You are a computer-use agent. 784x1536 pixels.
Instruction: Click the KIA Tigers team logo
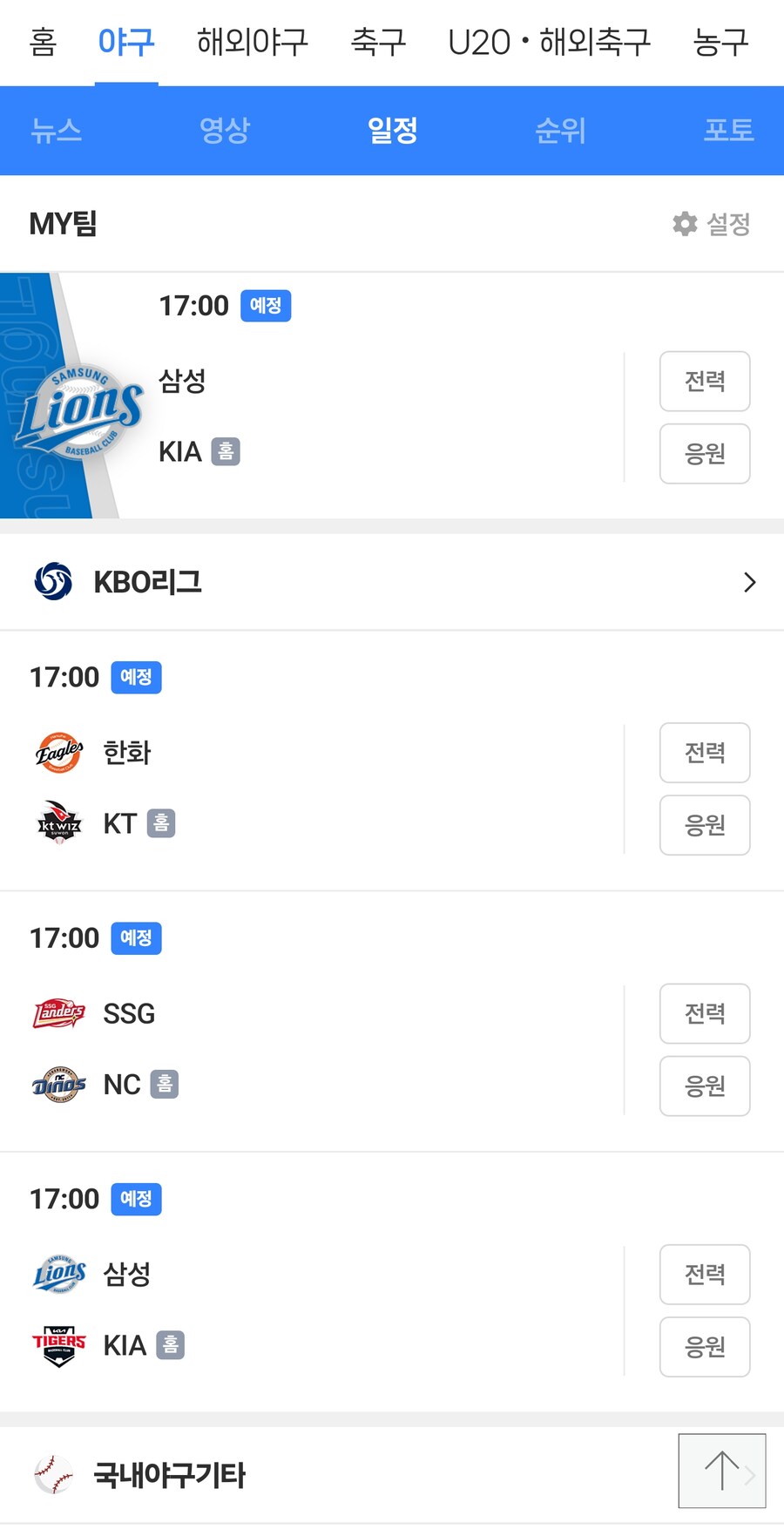click(58, 1346)
